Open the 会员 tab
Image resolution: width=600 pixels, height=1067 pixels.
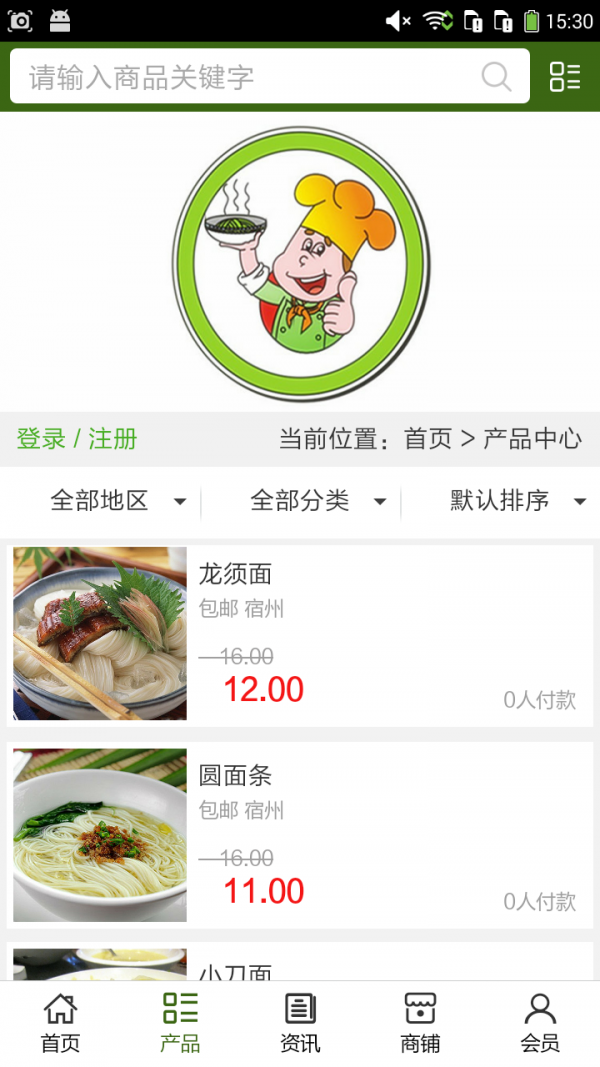[x=540, y=1023]
